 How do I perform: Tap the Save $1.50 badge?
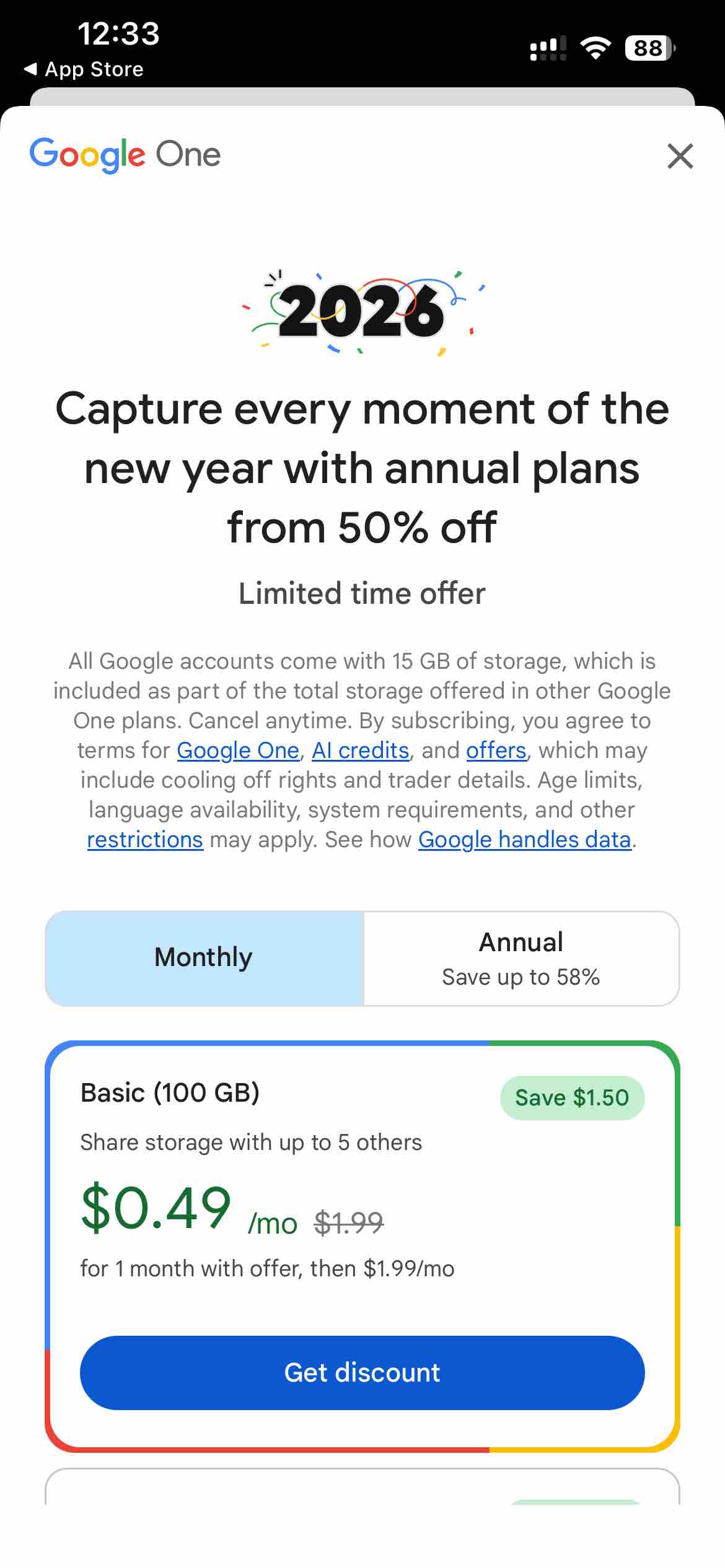click(572, 1097)
